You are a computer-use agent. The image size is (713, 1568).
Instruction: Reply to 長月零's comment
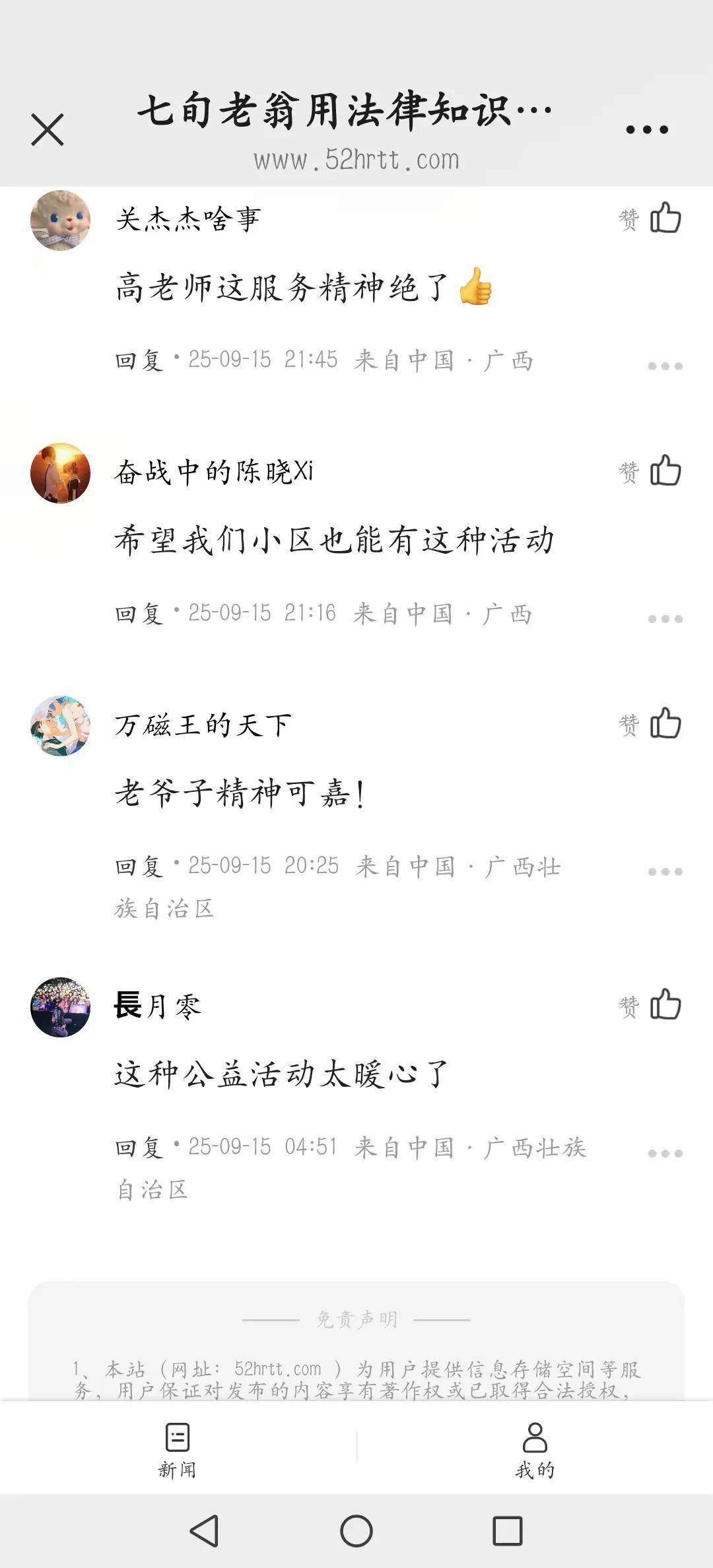pyautogui.click(x=139, y=1148)
